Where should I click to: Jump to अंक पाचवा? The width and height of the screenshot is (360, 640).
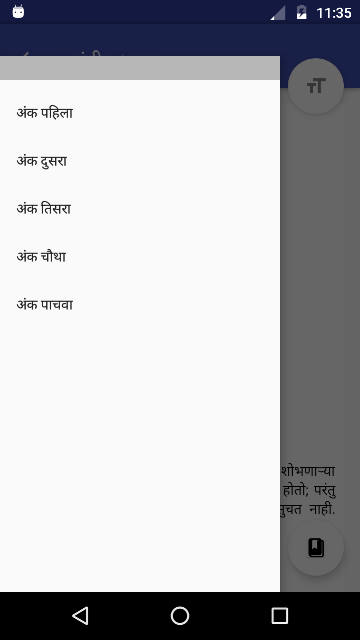click(x=140, y=304)
